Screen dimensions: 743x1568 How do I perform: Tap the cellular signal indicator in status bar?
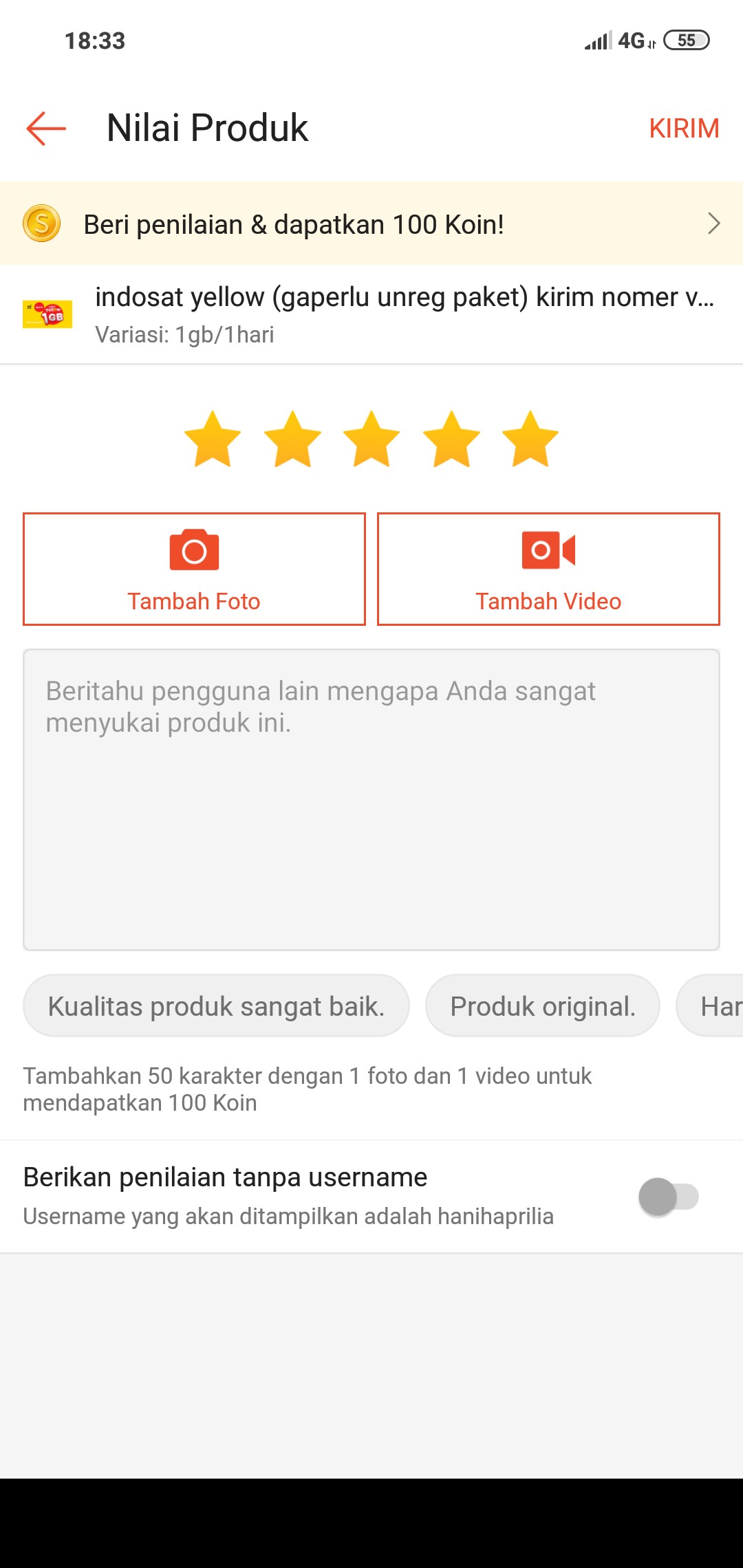click(x=598, y=41)
